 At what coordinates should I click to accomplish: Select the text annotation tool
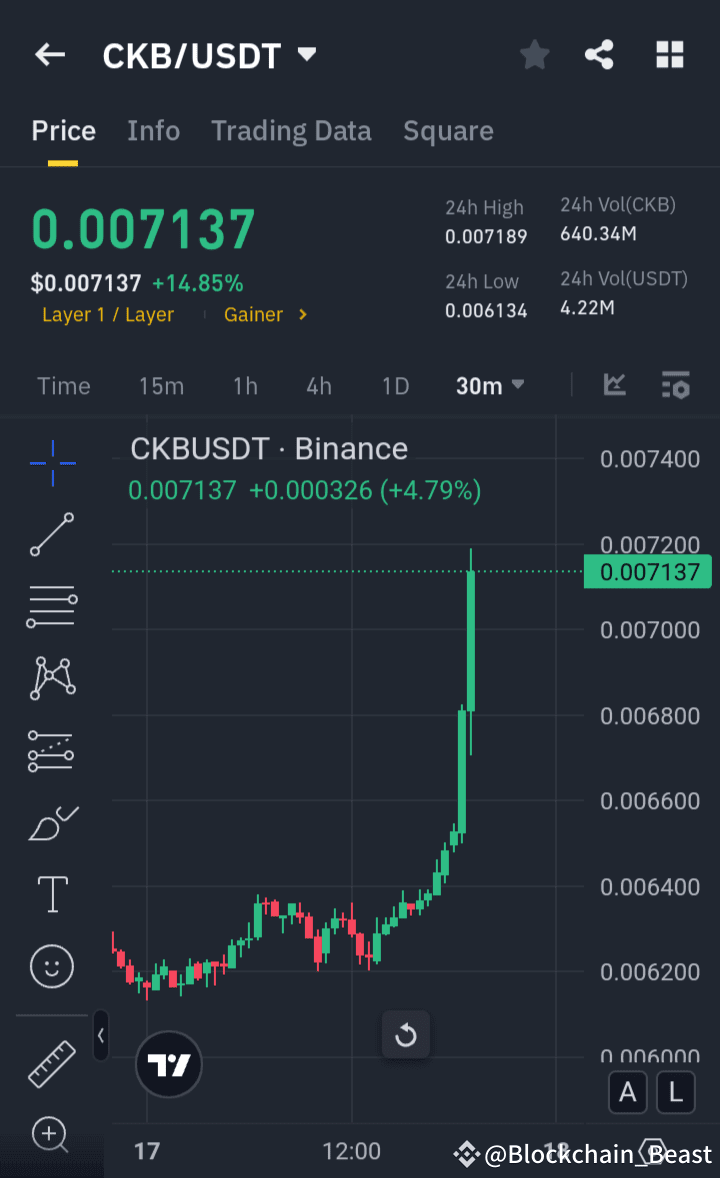tap(51, 894)
